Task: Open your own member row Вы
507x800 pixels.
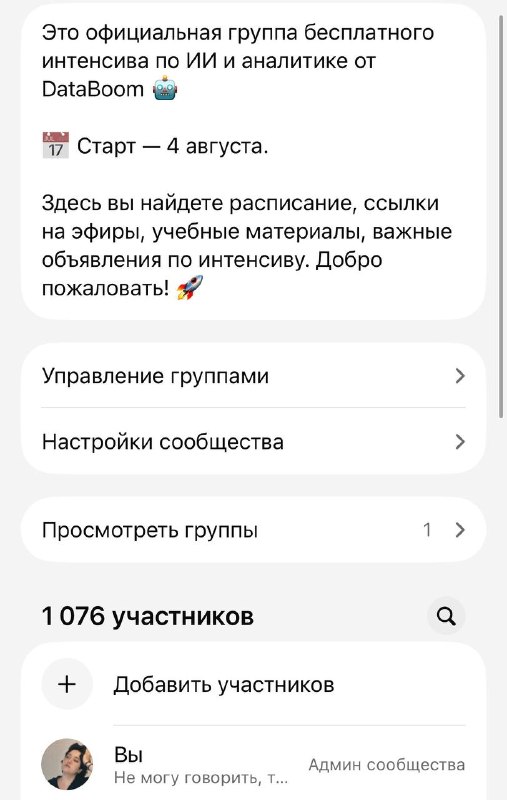Action: [254, 765]
